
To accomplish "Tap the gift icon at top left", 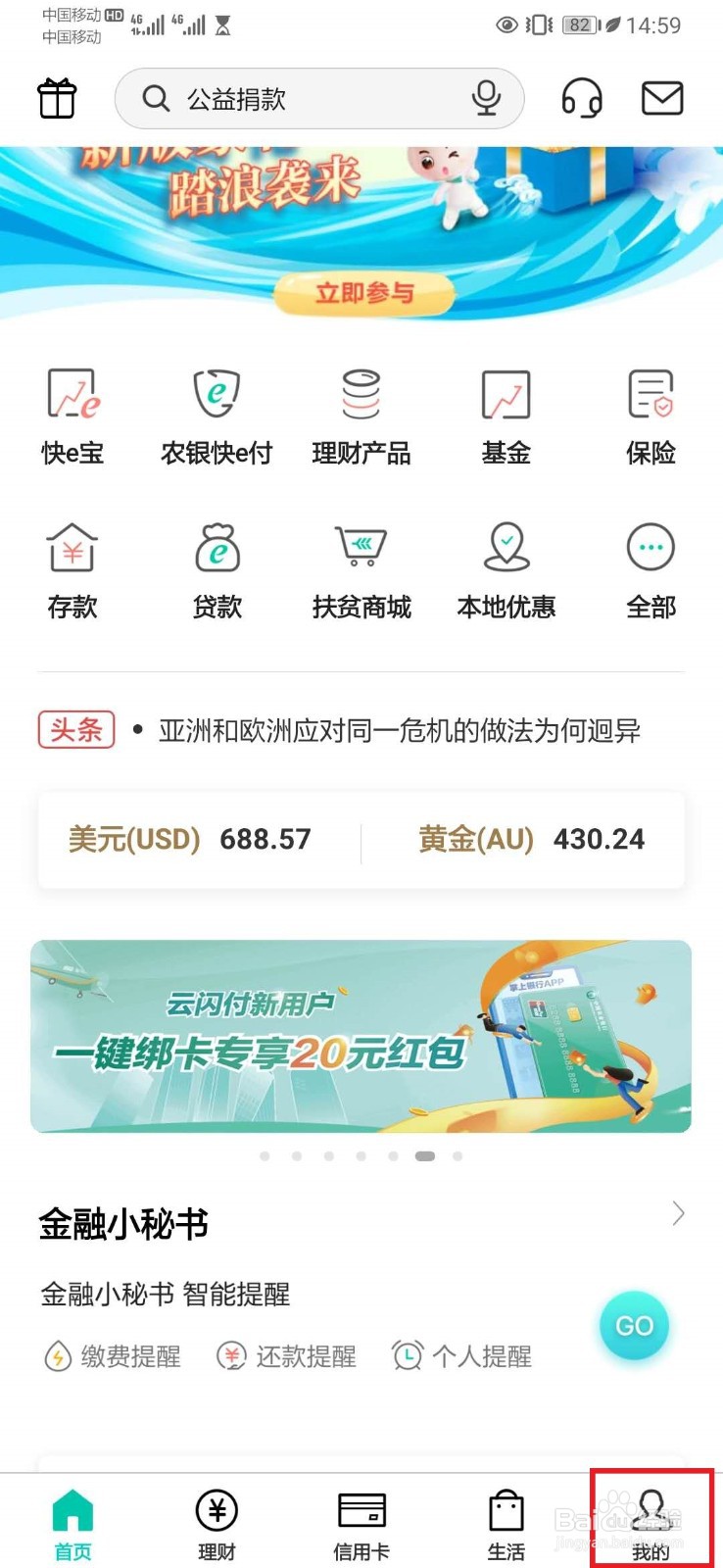I will (56, 98).
